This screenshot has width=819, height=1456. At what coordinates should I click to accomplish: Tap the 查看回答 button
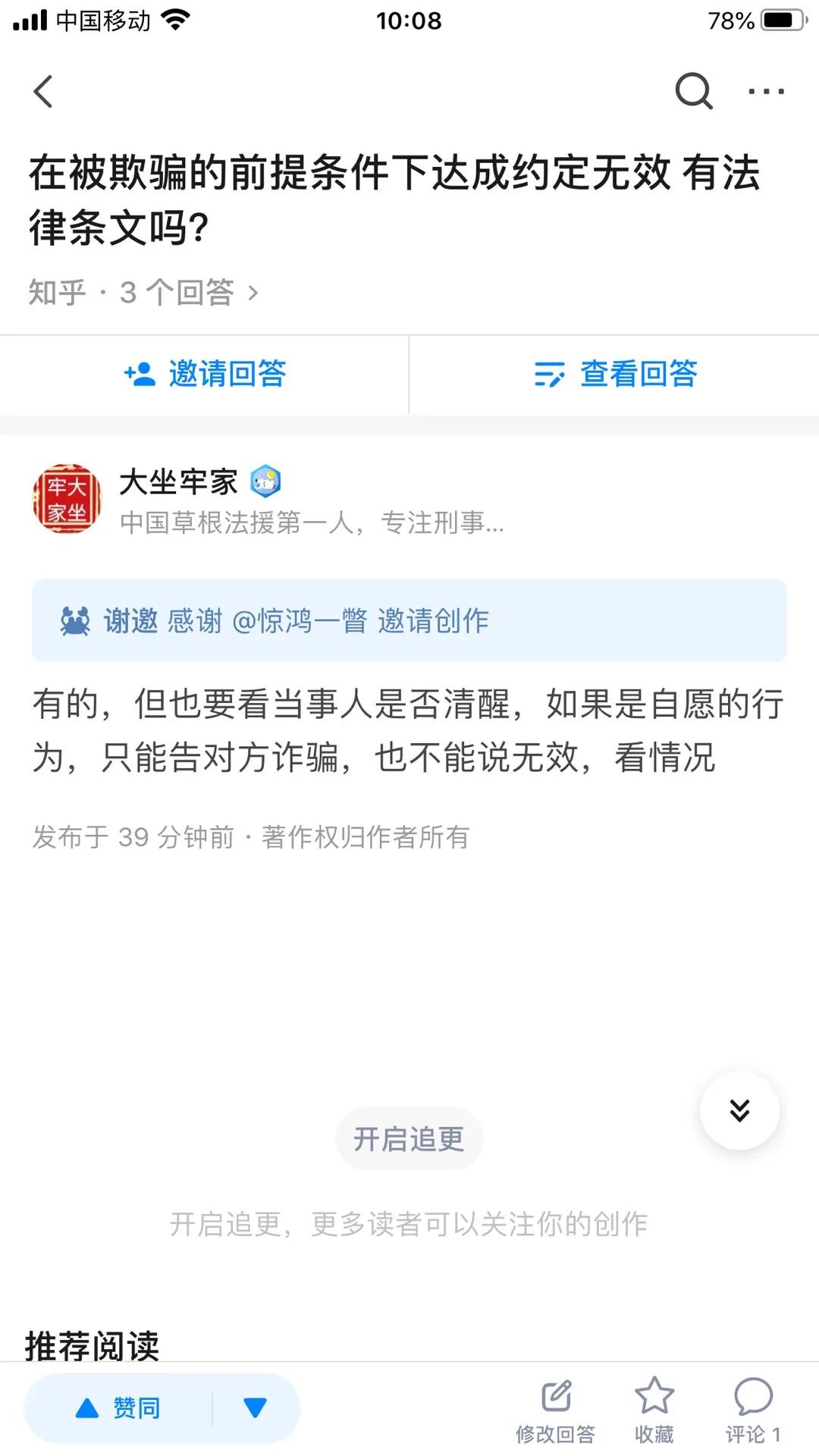point(614,375)
